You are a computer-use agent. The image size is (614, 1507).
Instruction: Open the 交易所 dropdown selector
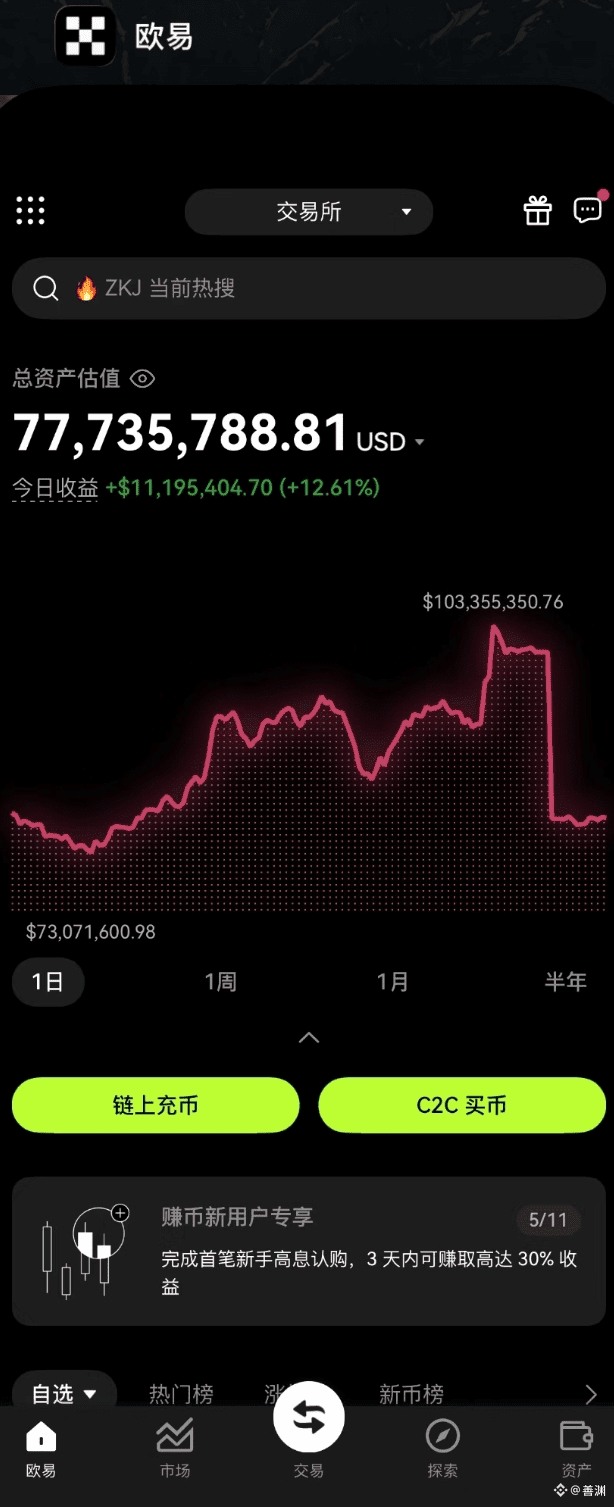point(309,212)
